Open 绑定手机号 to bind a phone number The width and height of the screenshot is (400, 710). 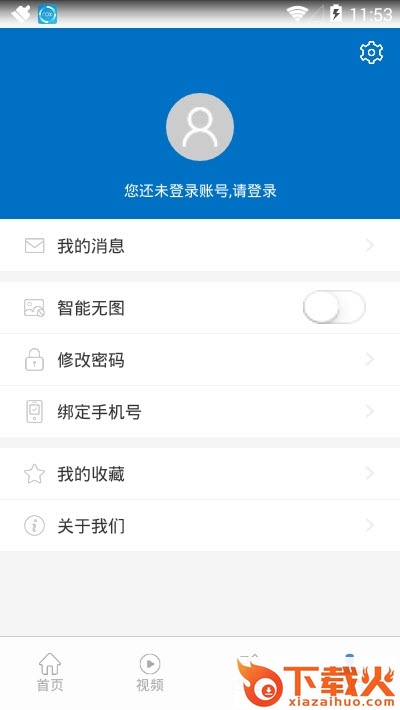pyautogui.click(x=200, y=412)
